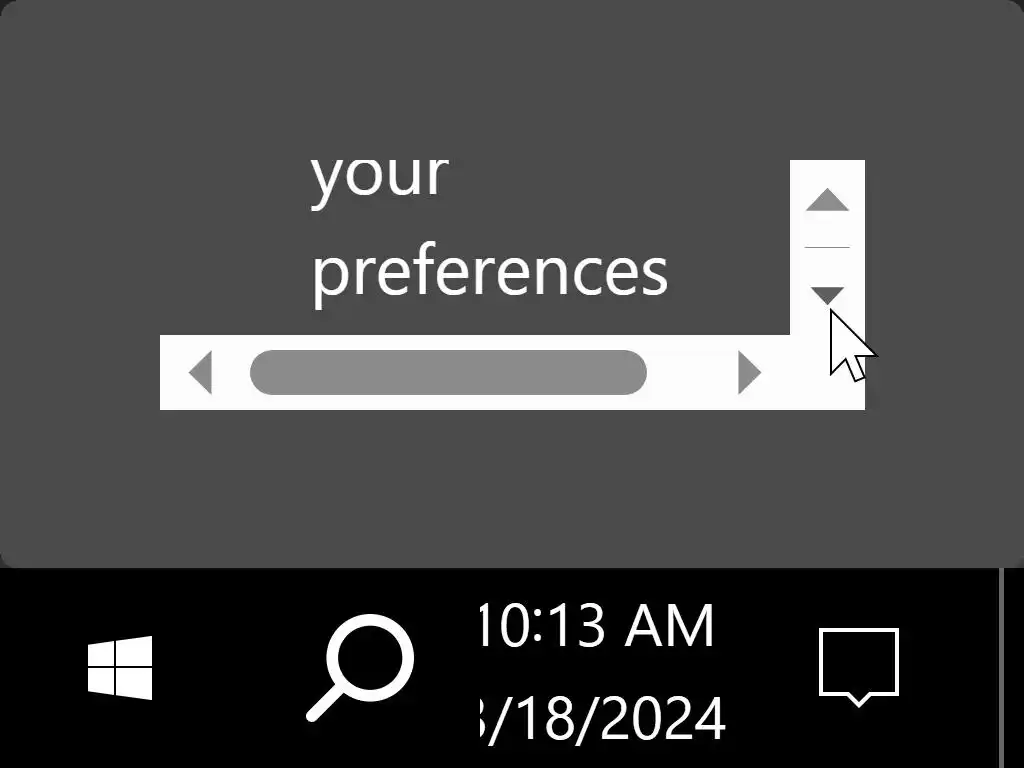
Task: Click the horizontal scrollbar right arrow
Action: point(748,373)
